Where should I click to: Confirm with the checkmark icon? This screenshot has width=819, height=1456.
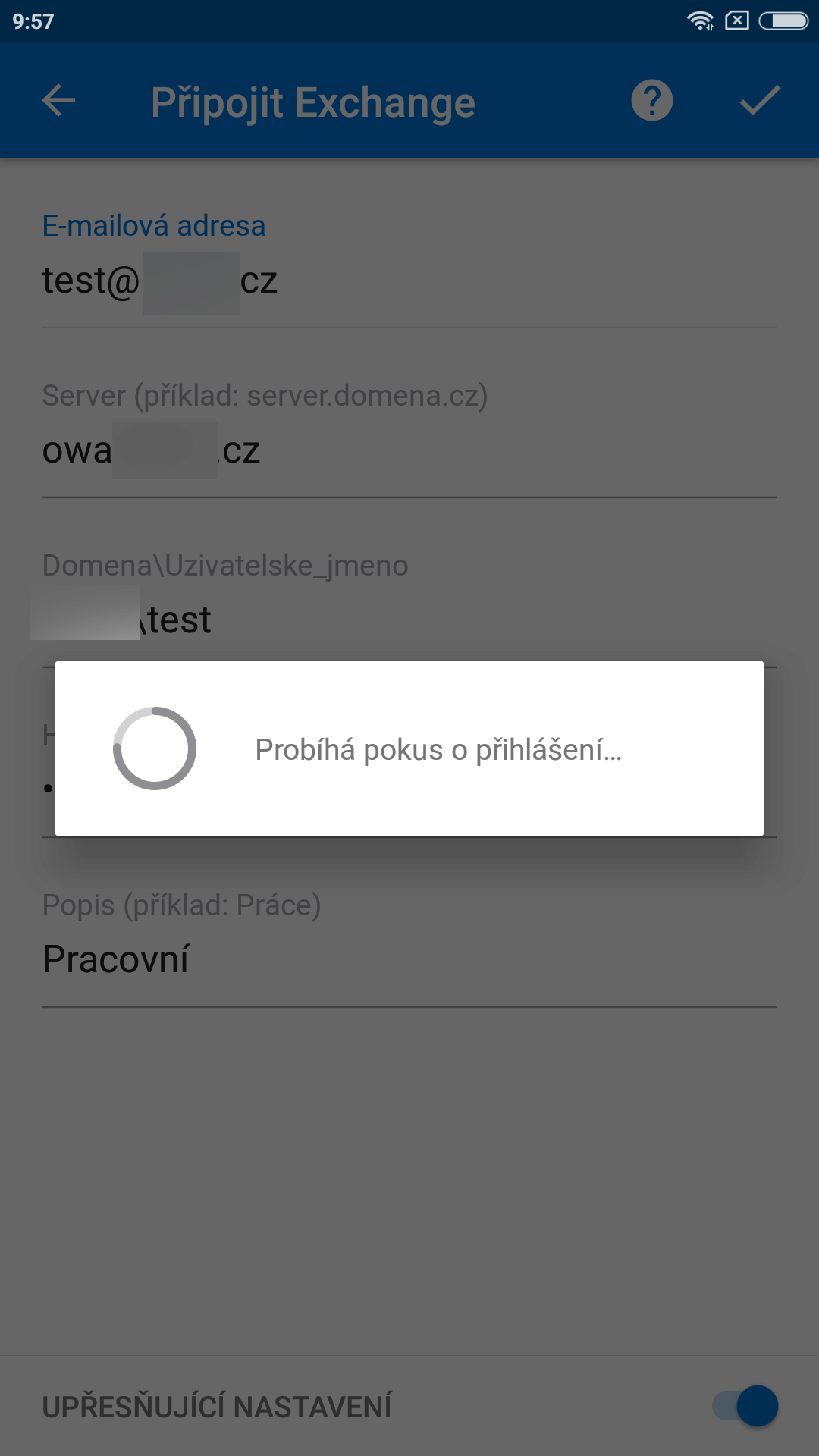pos(760,101)
